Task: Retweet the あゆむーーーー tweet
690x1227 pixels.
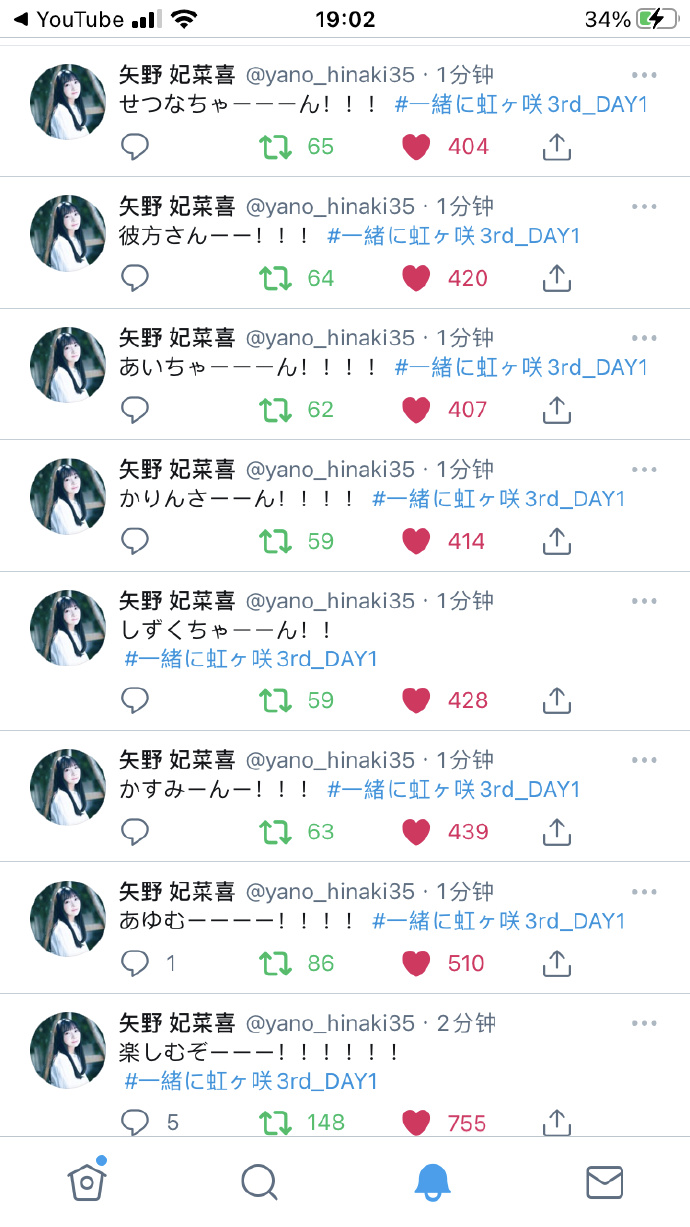Action: pyautogui.click(x=275, y=963)
